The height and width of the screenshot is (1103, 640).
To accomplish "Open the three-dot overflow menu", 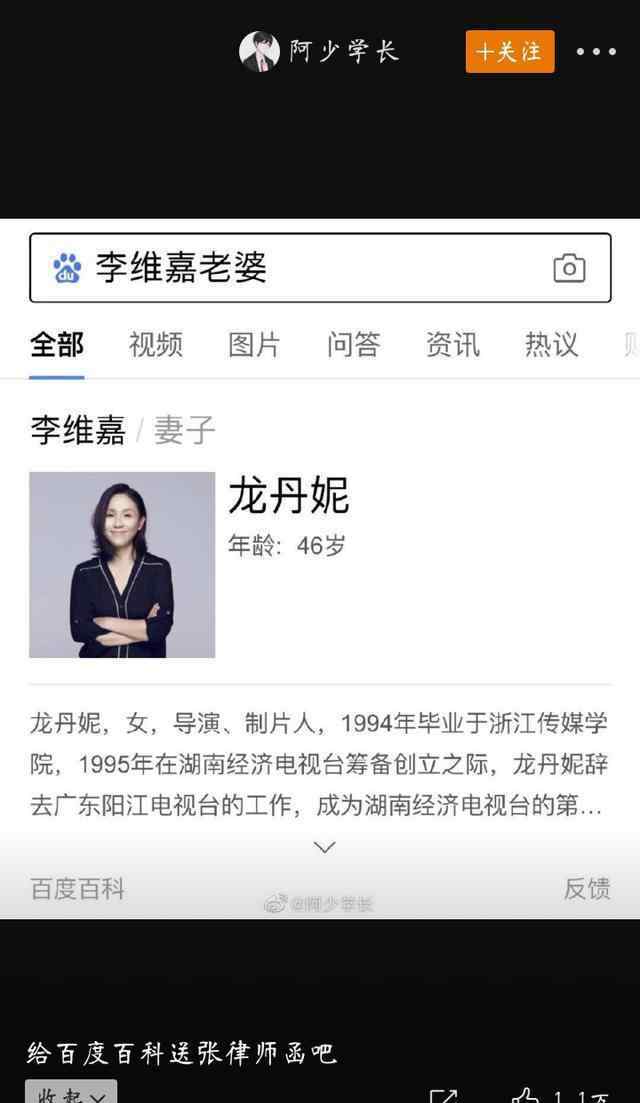I will (596, 51).
